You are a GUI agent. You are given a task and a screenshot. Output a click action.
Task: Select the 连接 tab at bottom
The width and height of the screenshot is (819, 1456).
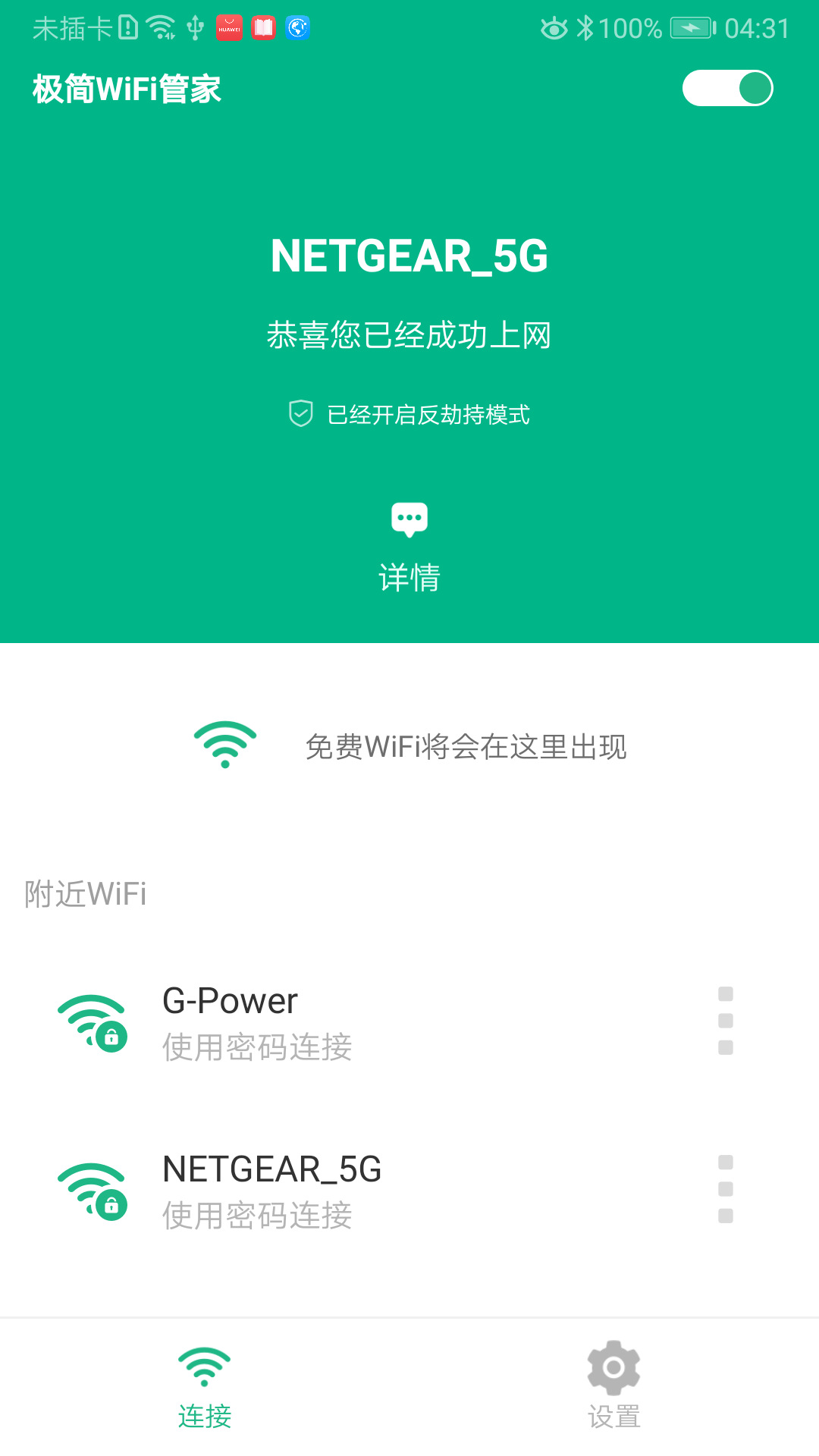(205, 1392)
